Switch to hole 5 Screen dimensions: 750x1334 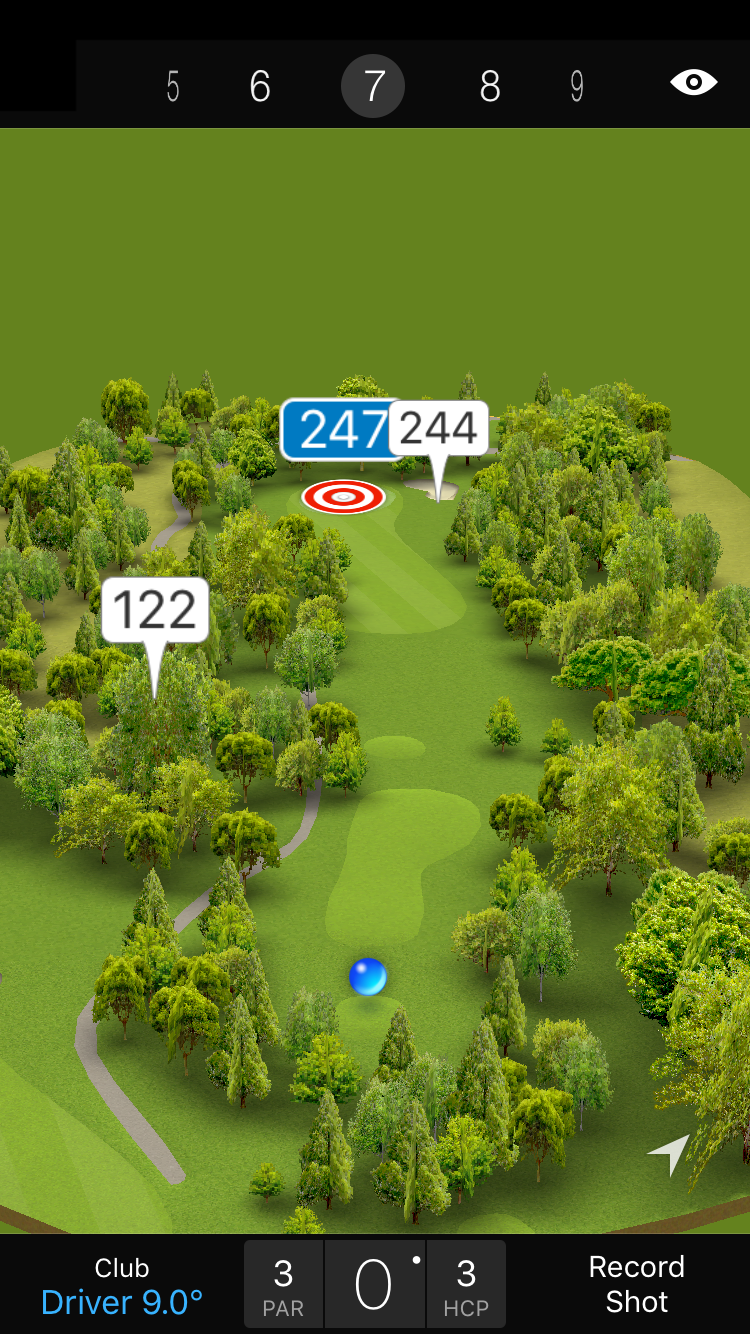coord(173,87)
